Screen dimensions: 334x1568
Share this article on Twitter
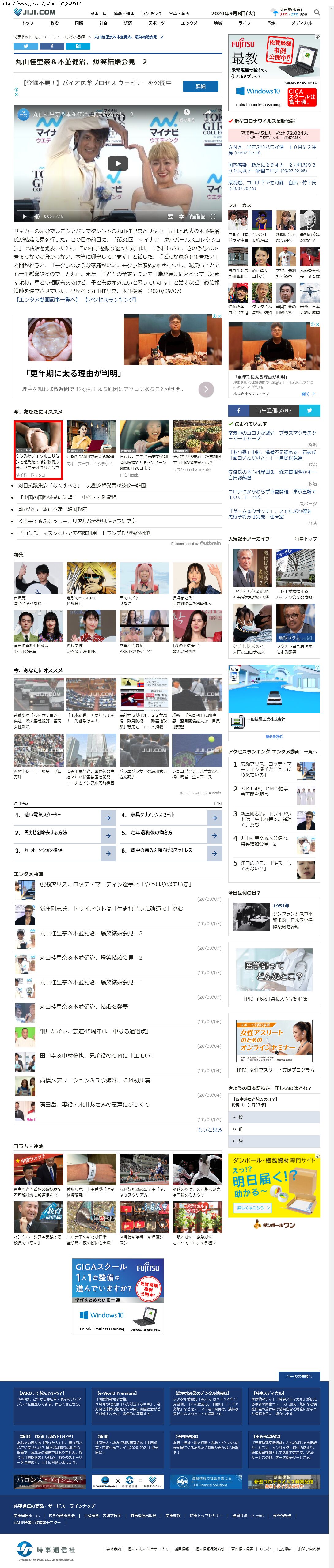[26, 46]
